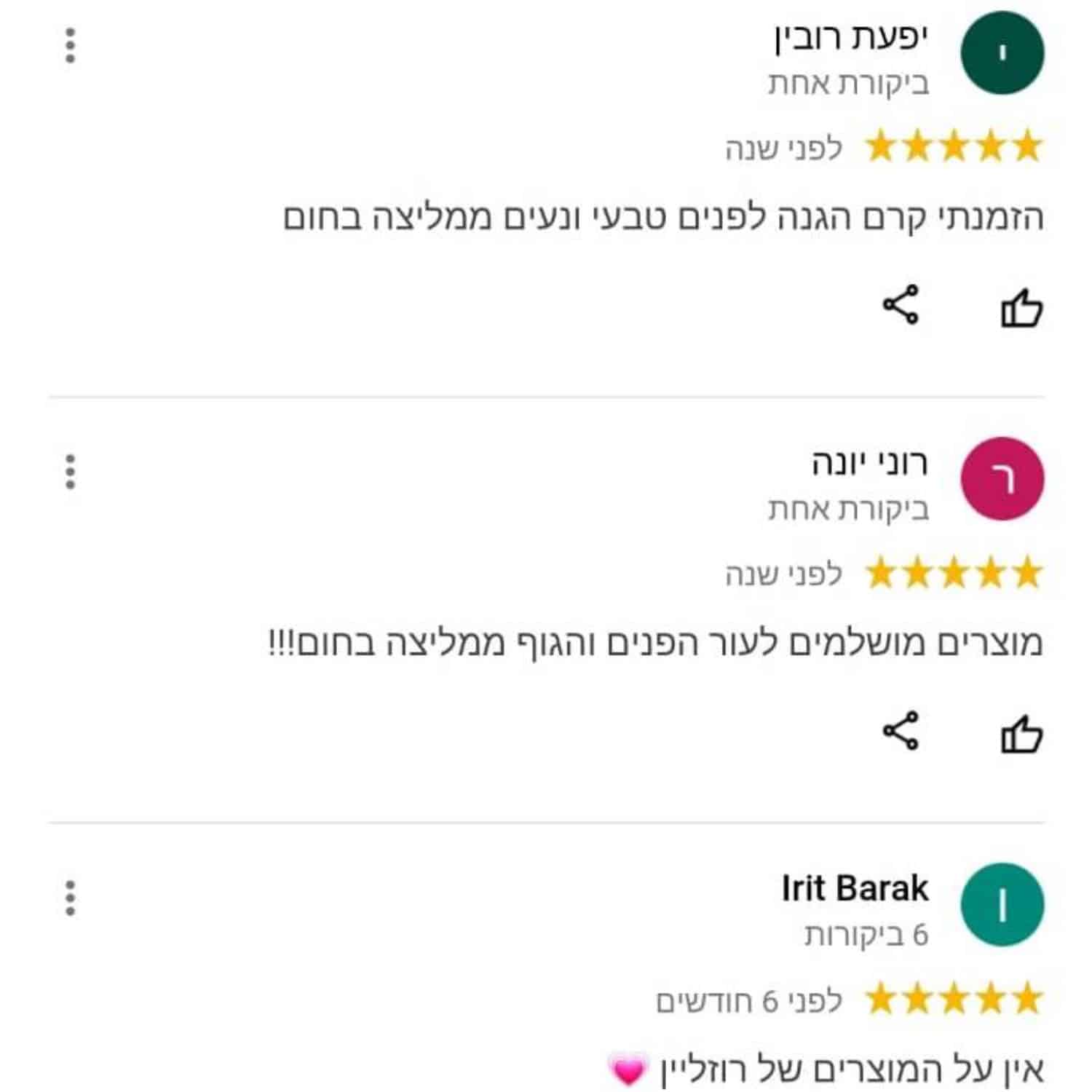View Irit Barak's reviewer profile
This screenshot has height=1092, width=1092.
1002,904
